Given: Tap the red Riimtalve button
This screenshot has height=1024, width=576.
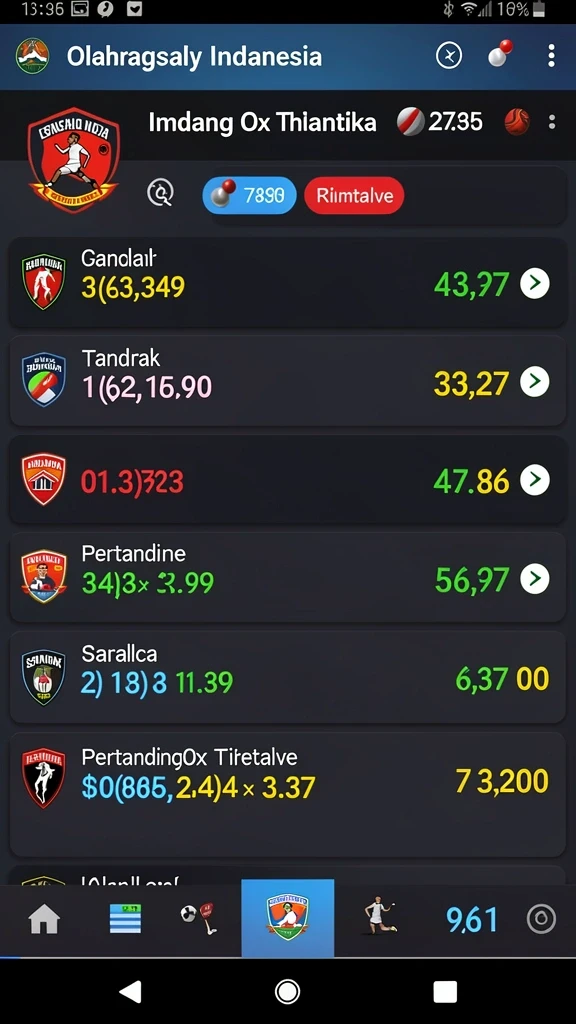Looking at the screenshot, I should click(x=354, y=195).
